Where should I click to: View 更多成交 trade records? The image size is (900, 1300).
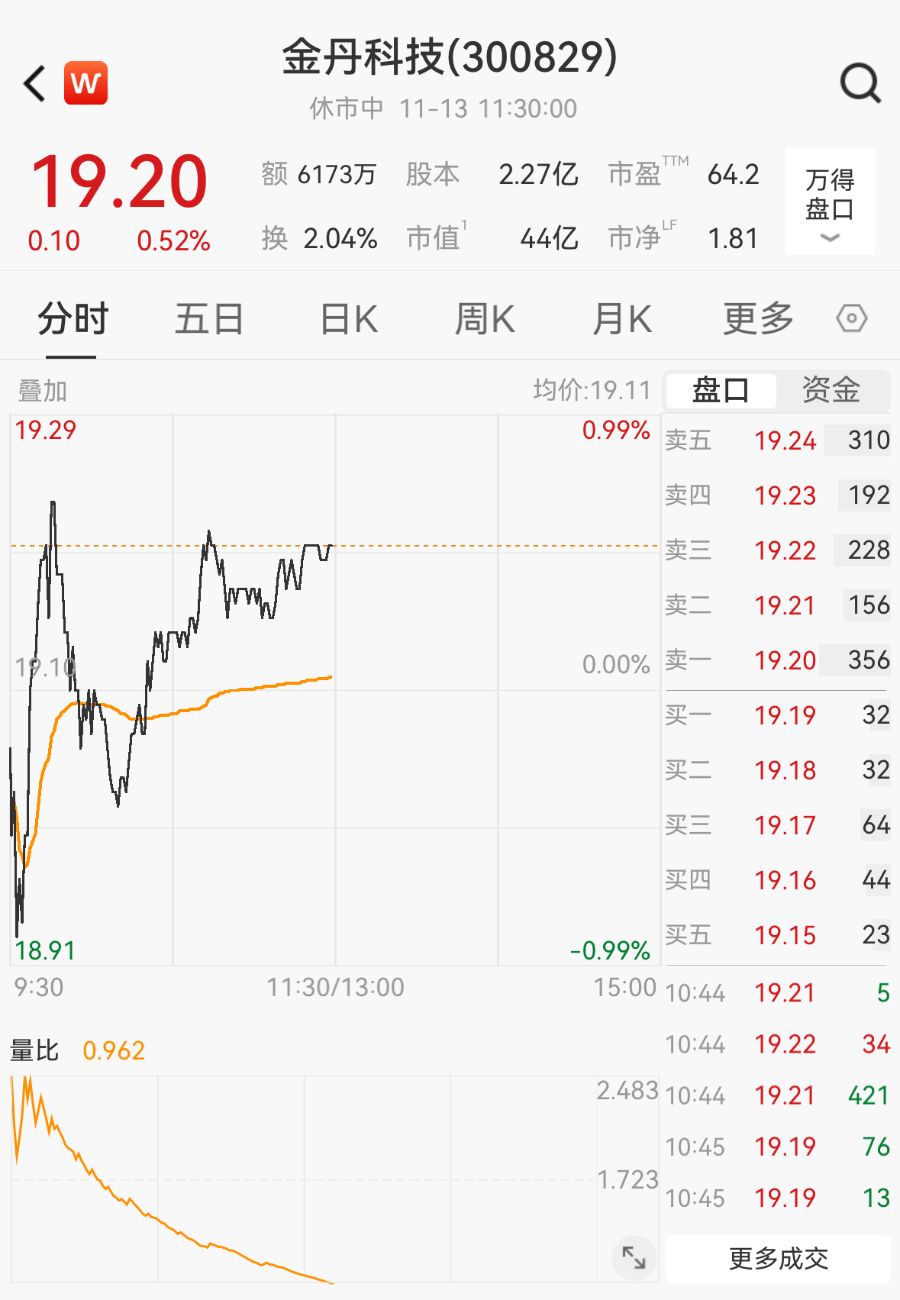click(778, 1258)
